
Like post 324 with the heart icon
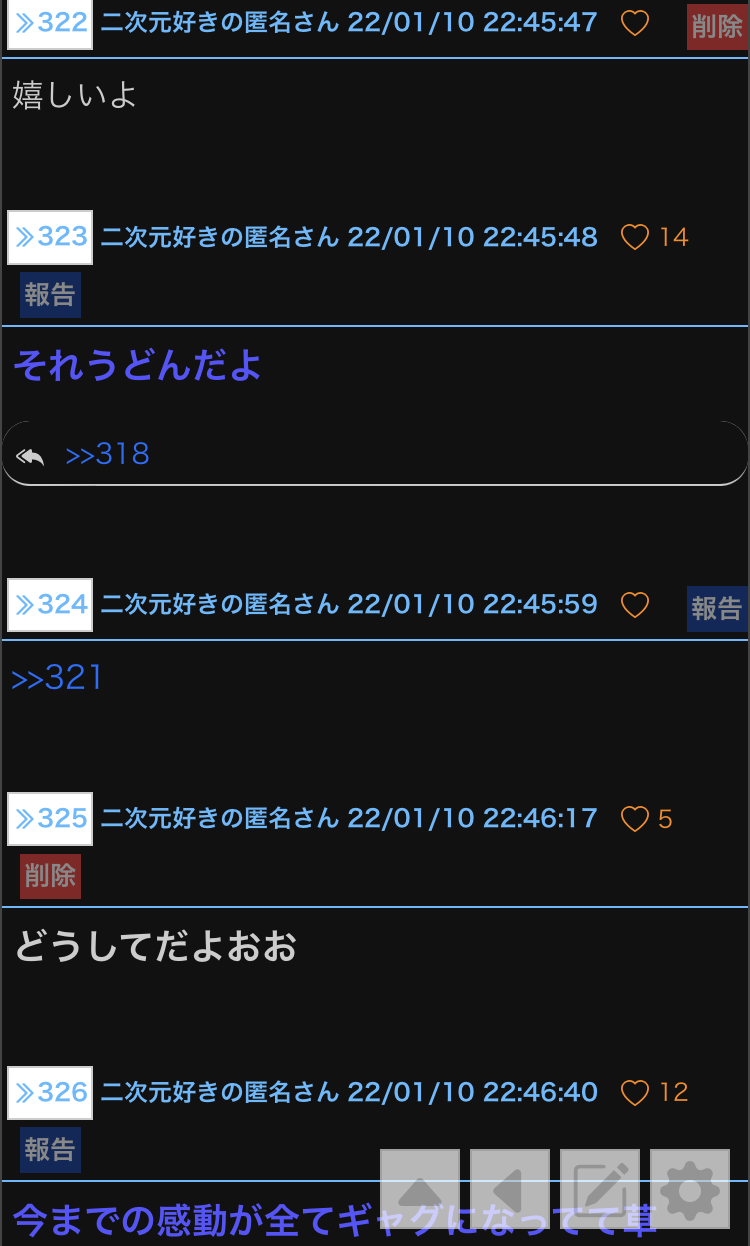pyautogui.click(x=635, y=605)
